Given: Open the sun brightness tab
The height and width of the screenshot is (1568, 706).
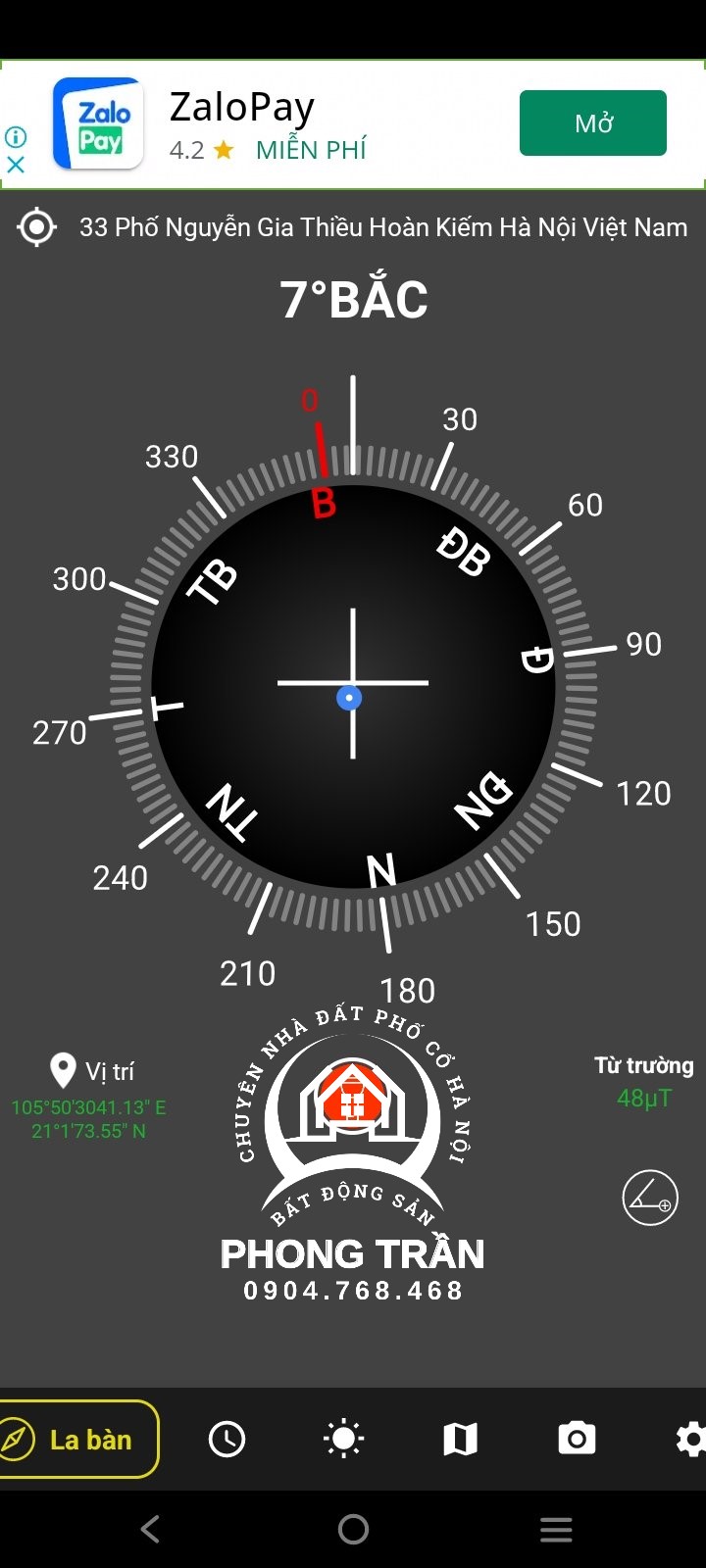Looking at the screenshot, I should pyautogui.click(x=344, y=1439).
